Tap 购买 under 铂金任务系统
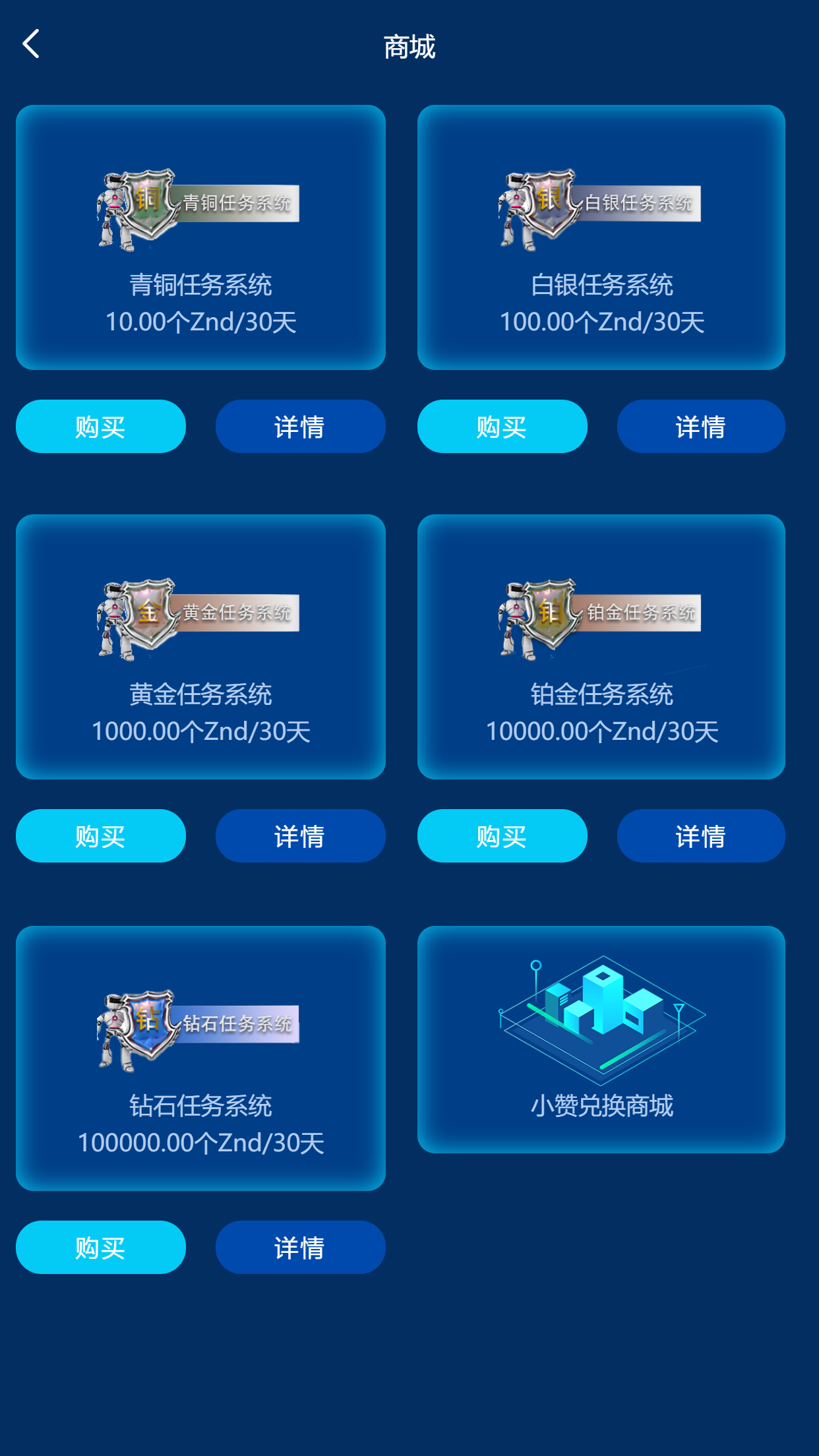 pyautogui.click(x=502, y=835)
